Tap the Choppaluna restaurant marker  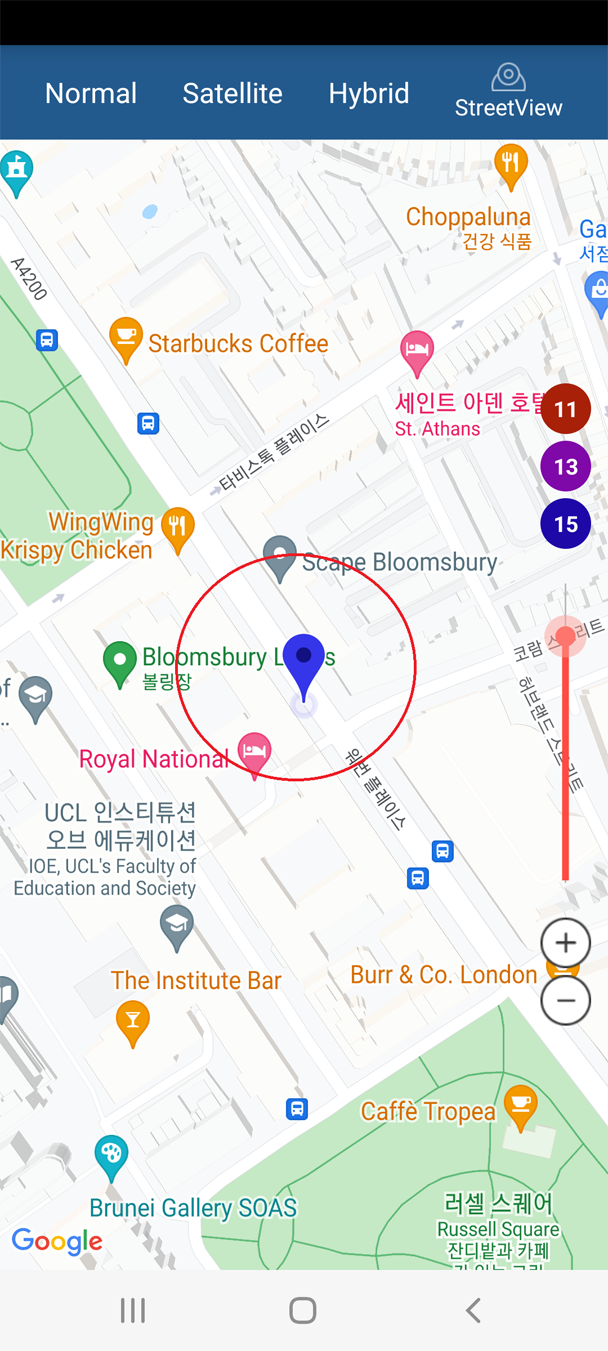tap(511, 165)
